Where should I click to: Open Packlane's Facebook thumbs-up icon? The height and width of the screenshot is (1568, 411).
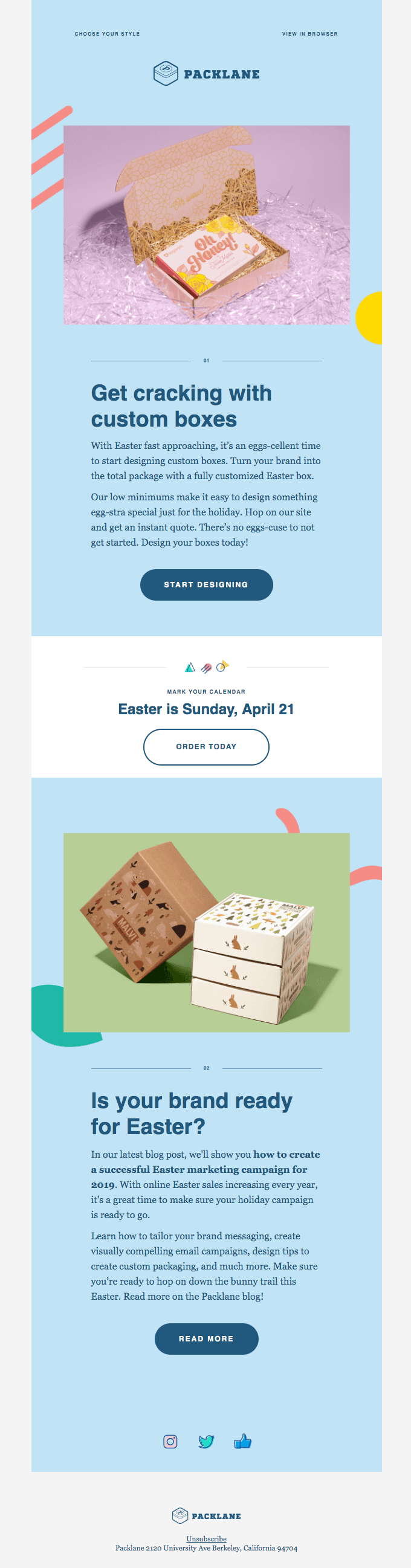tap(242, 1441)
